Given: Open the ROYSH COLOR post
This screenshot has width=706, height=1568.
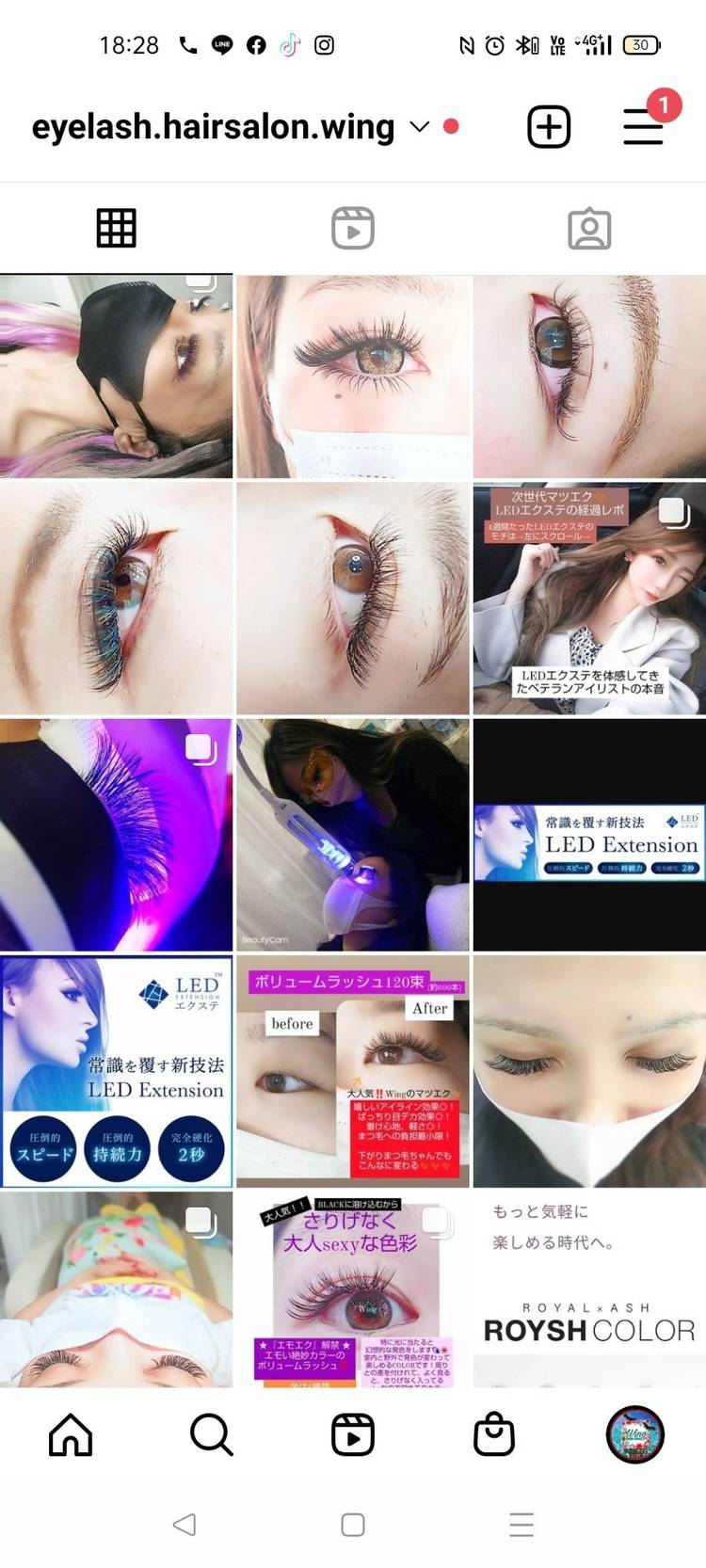Looking at the screenshot, I should pyautogui.click(x=589, y=1288).
